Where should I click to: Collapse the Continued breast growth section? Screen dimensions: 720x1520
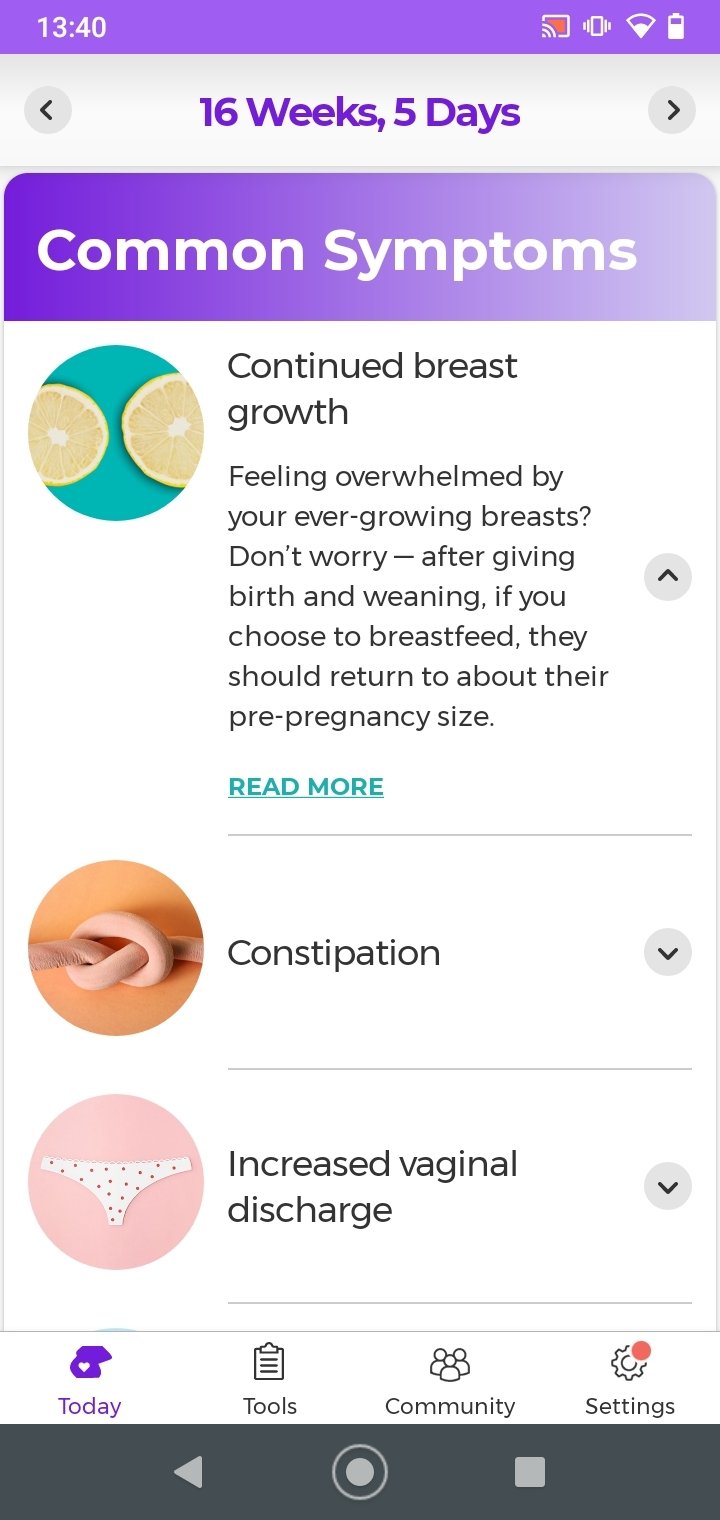point(668,576)
